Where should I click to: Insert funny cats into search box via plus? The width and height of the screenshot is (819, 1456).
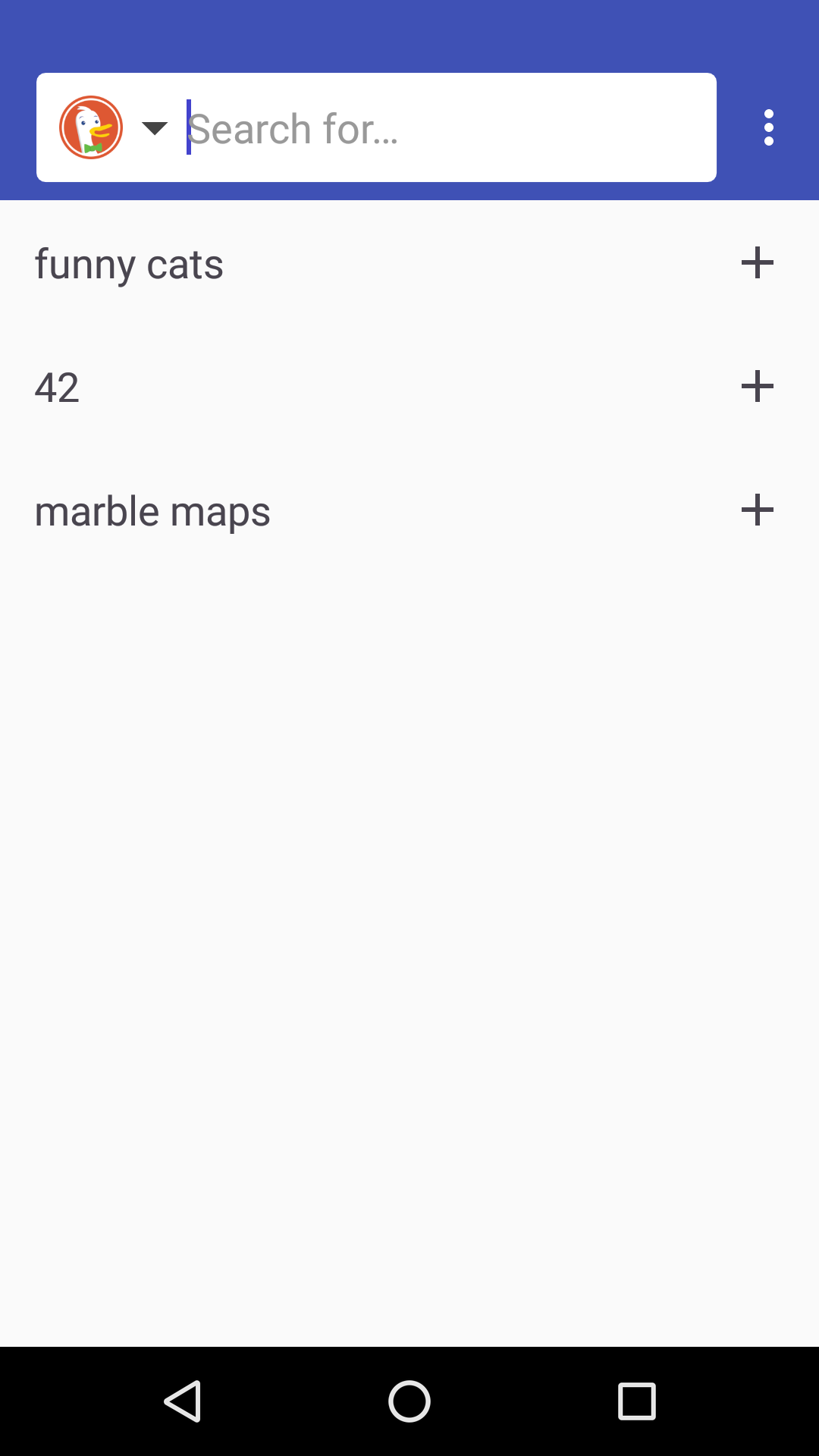click(x=757, y=263)
